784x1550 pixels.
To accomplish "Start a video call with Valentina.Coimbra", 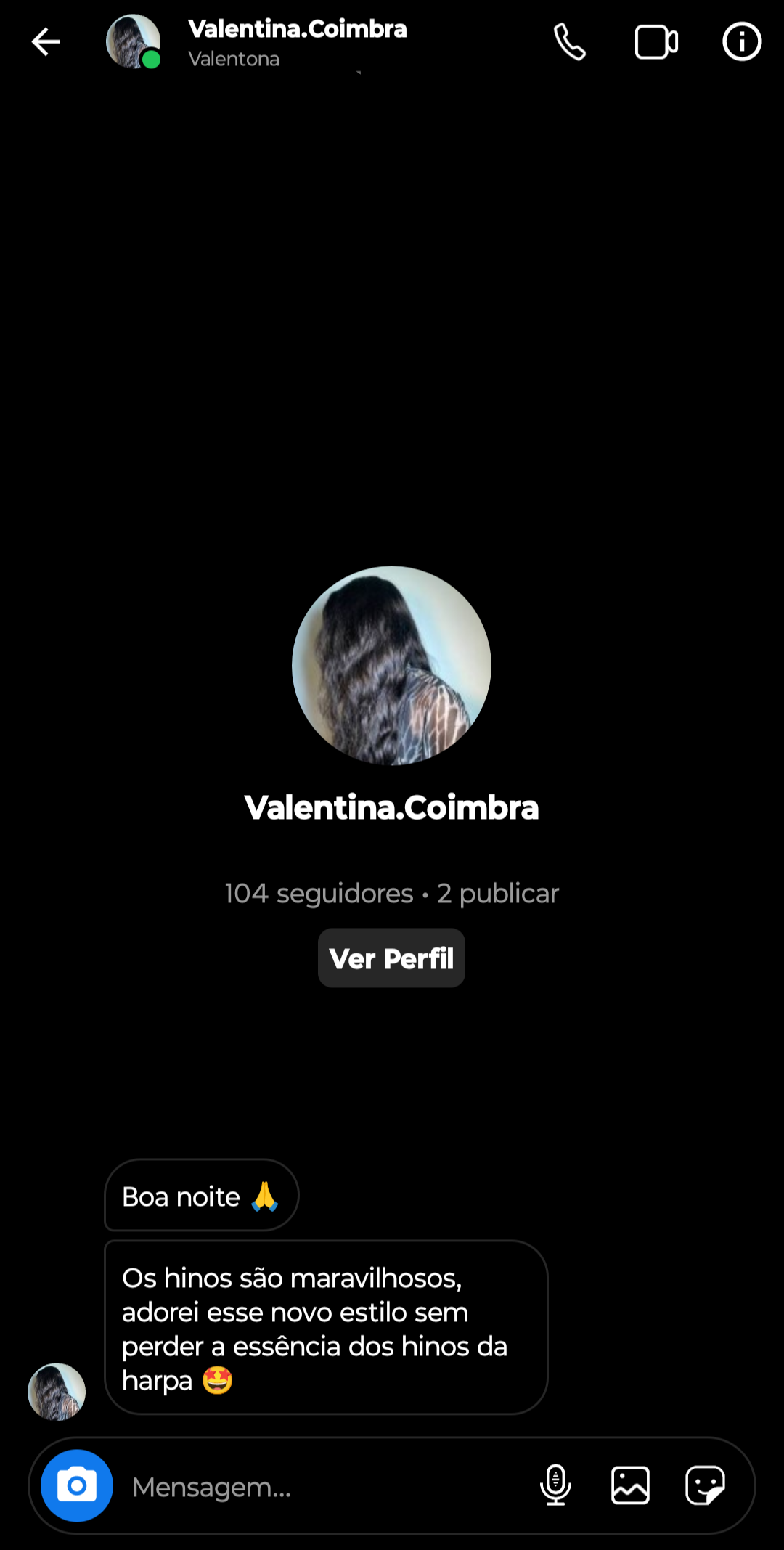I will [656, 42].
